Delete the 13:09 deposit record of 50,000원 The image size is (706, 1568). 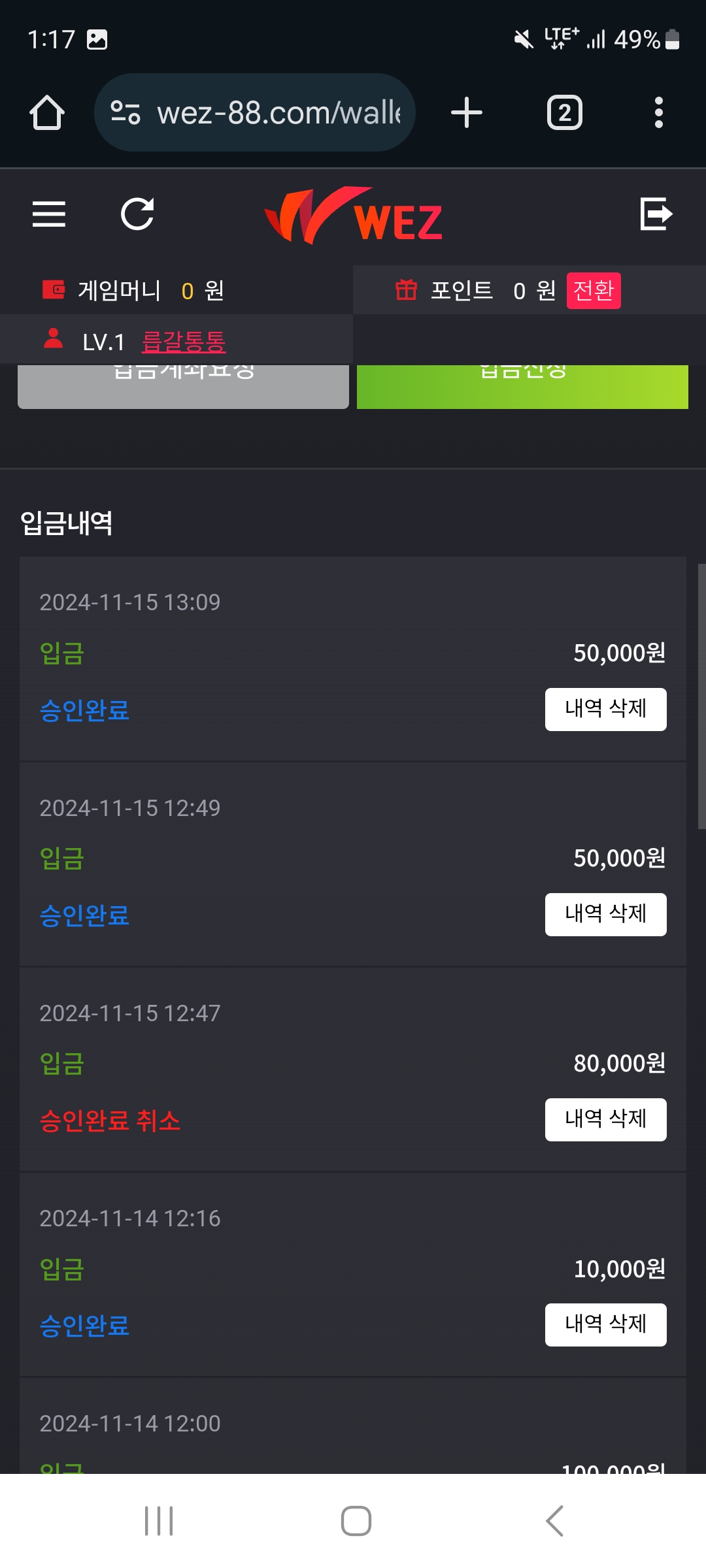pyautogui.click(x=606, y=709)
